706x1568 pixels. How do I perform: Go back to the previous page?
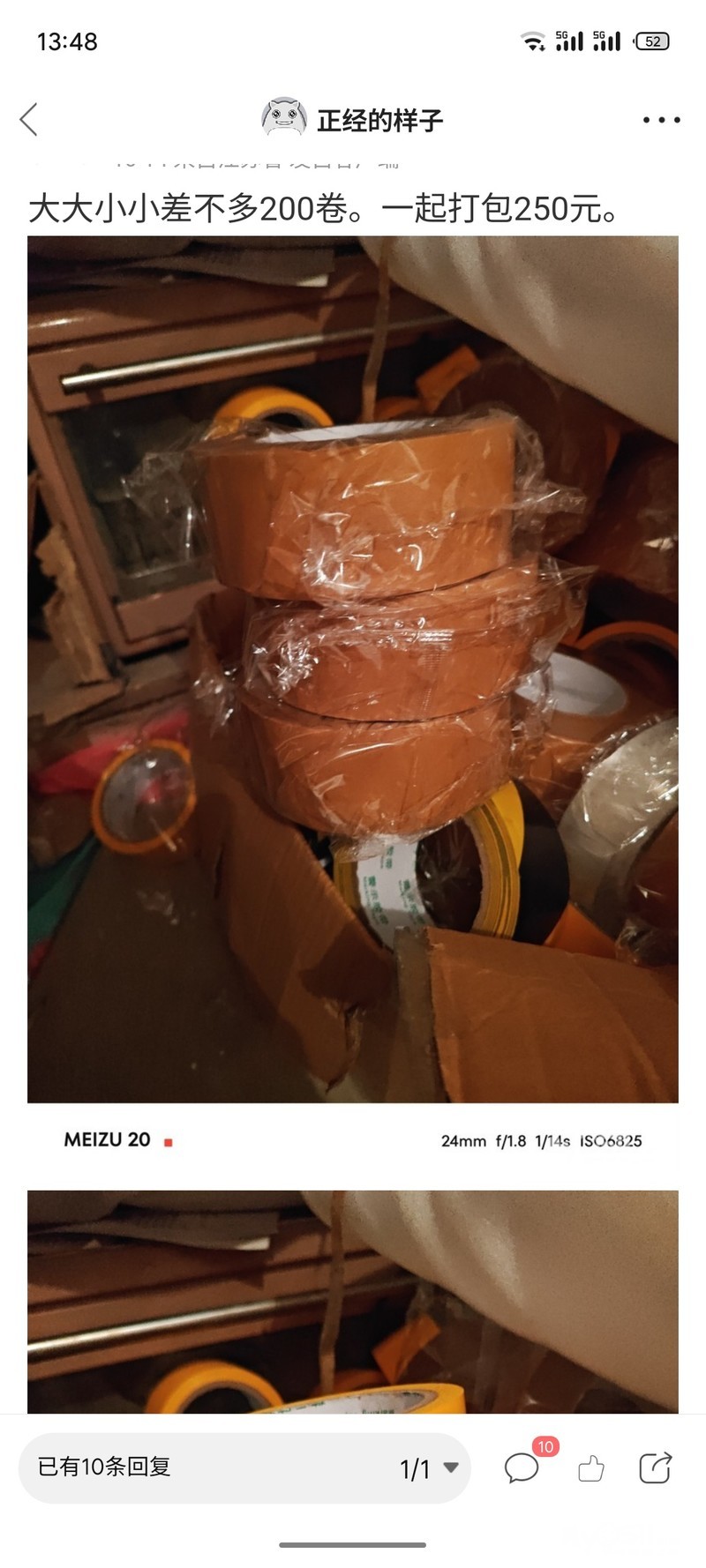point(29,119)
